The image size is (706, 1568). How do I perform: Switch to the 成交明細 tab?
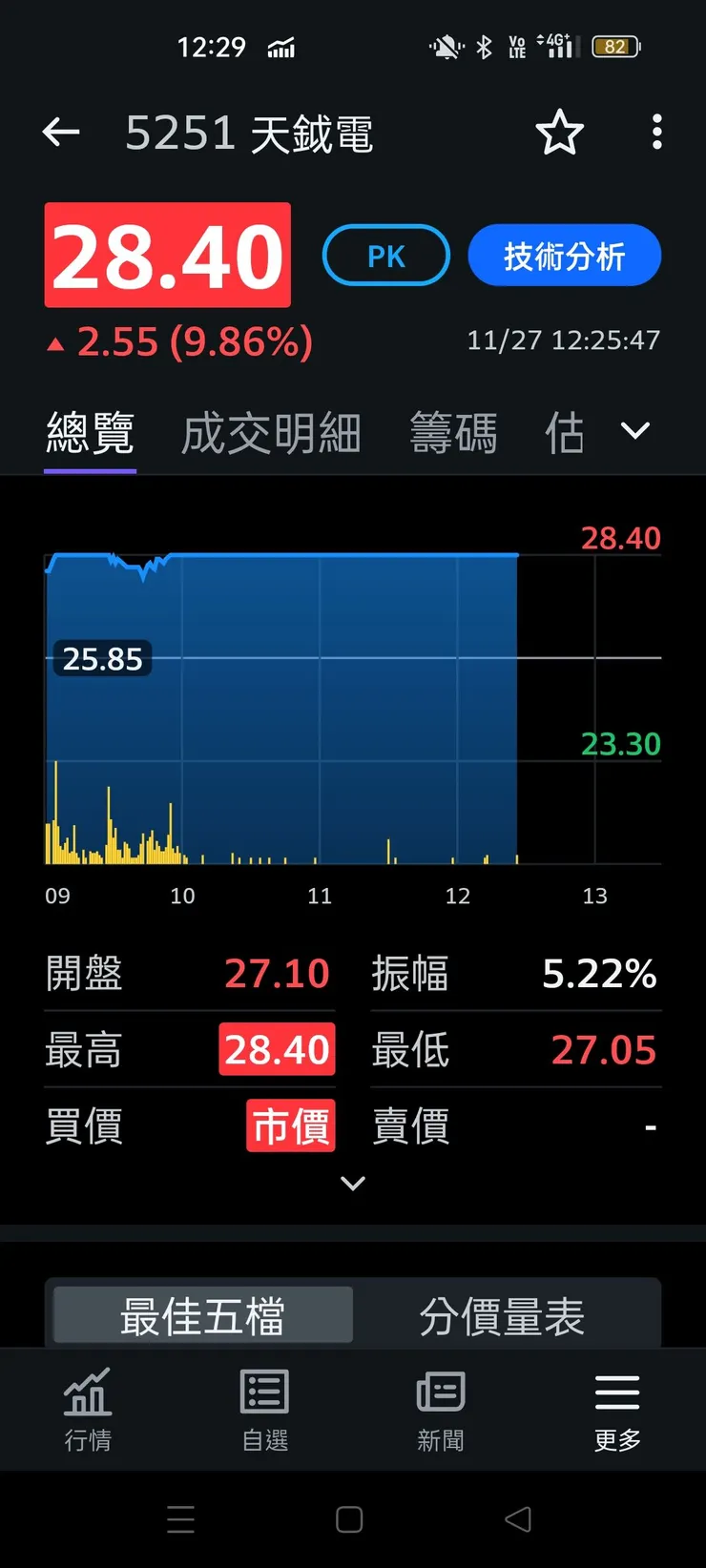point(270,431)
